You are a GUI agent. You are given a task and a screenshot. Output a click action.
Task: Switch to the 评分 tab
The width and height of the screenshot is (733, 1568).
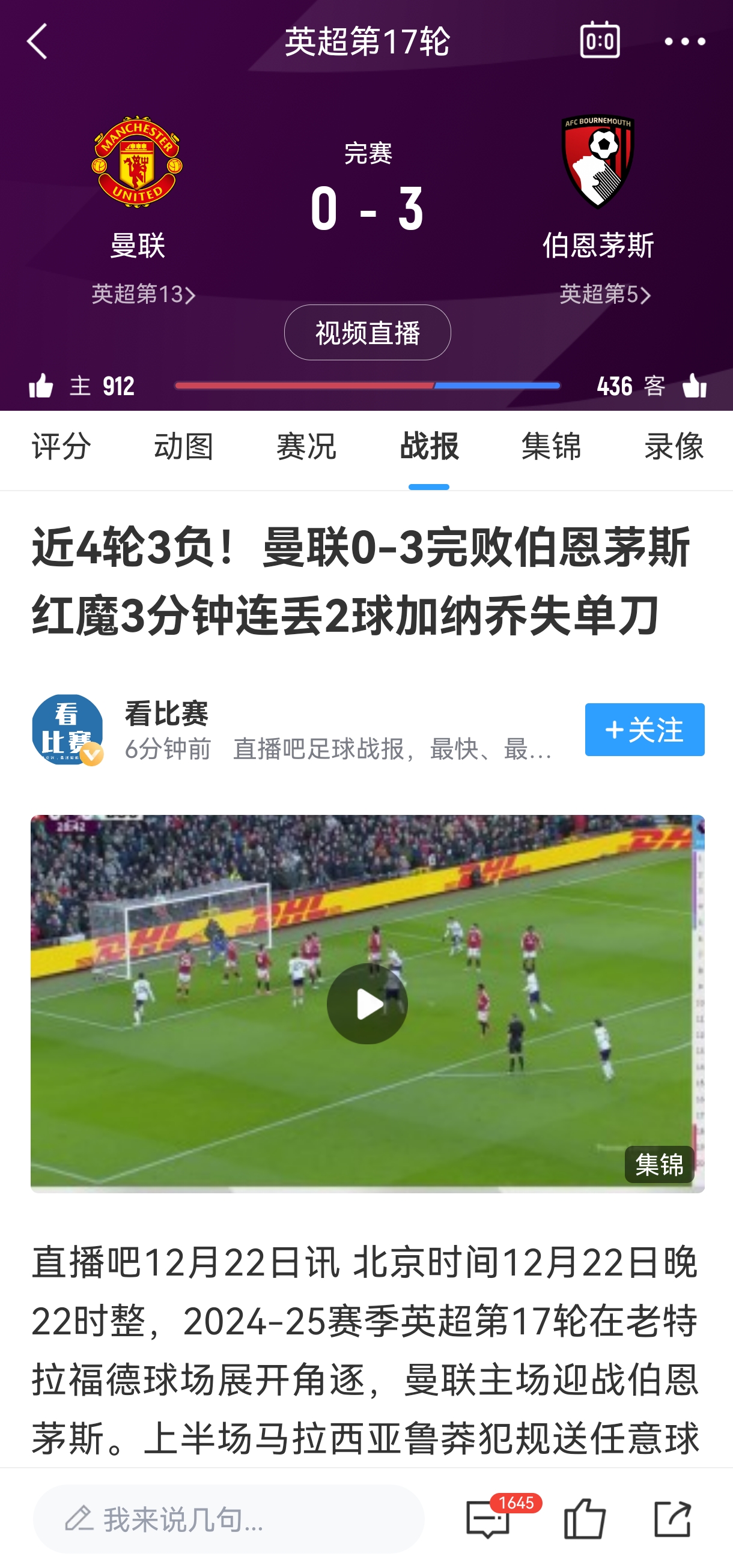pos(61,447)
